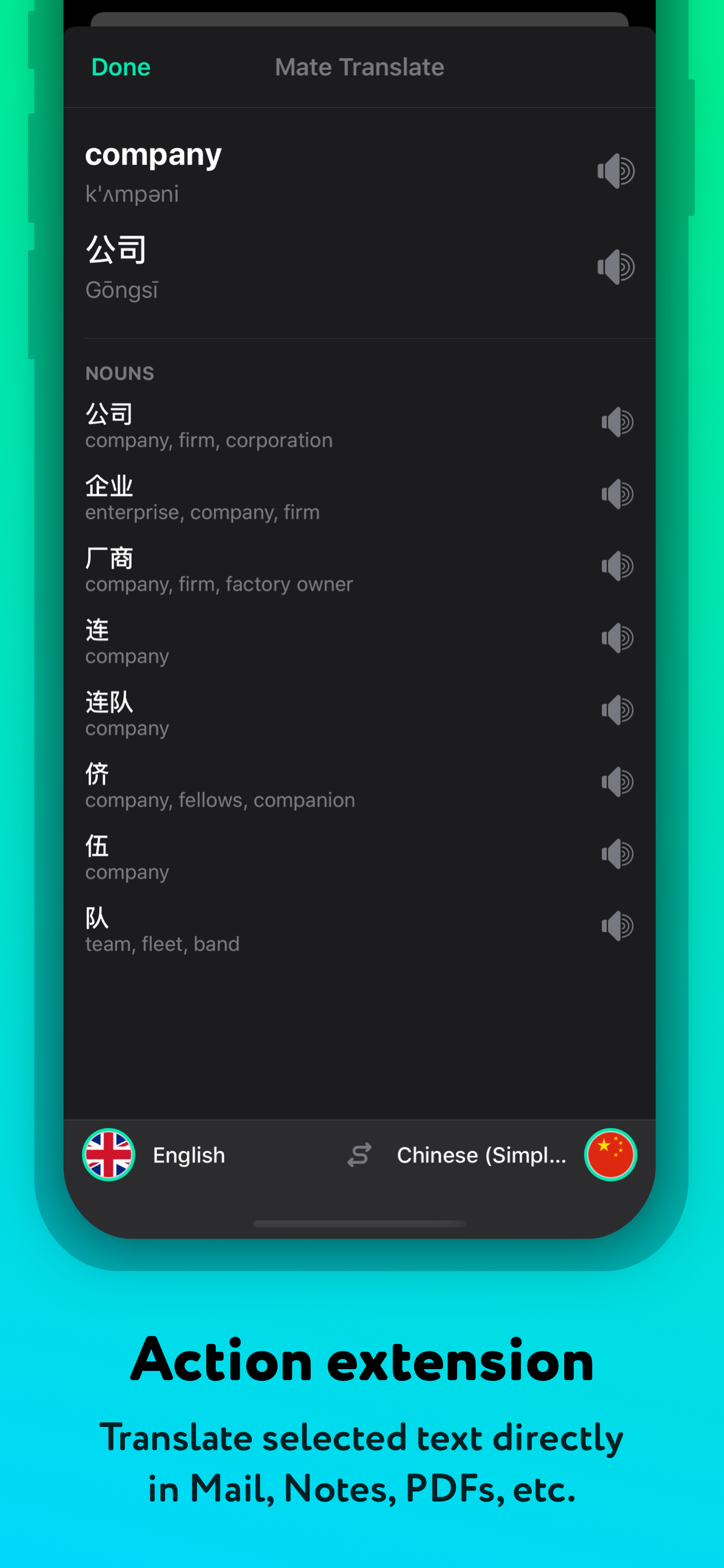
Task: Play audio for the 伍 entry
Action: [616, 854]
